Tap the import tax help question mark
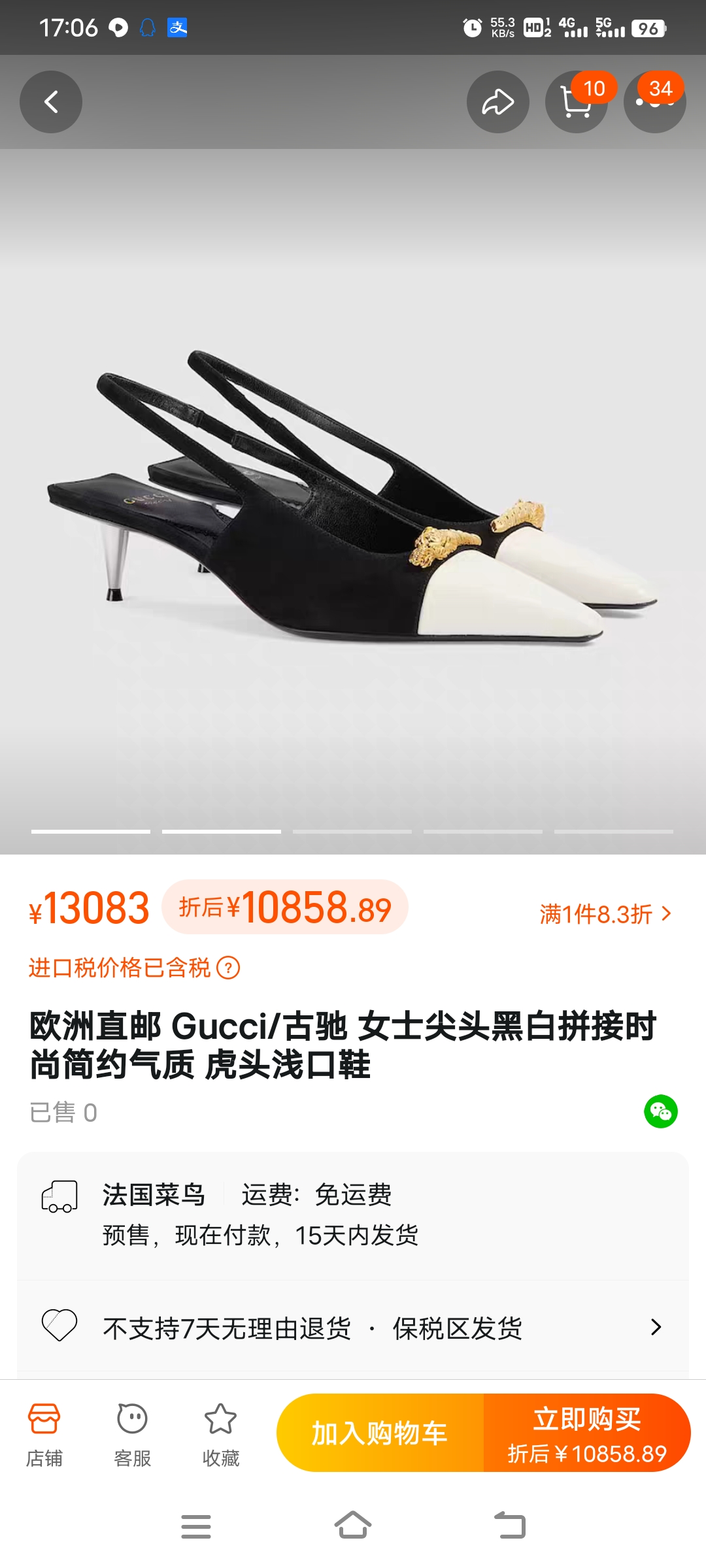The width and height of the screenshot is (706, 1568). click(x=228, y=968)
